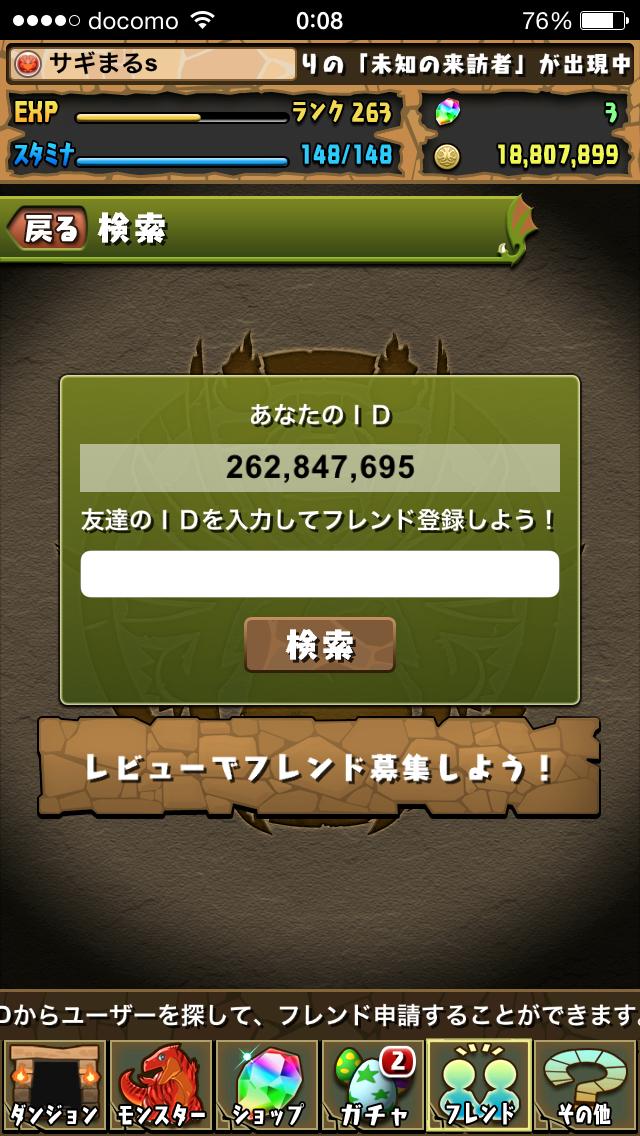Switch to the ダンジョン tab

pos(53,1085)
